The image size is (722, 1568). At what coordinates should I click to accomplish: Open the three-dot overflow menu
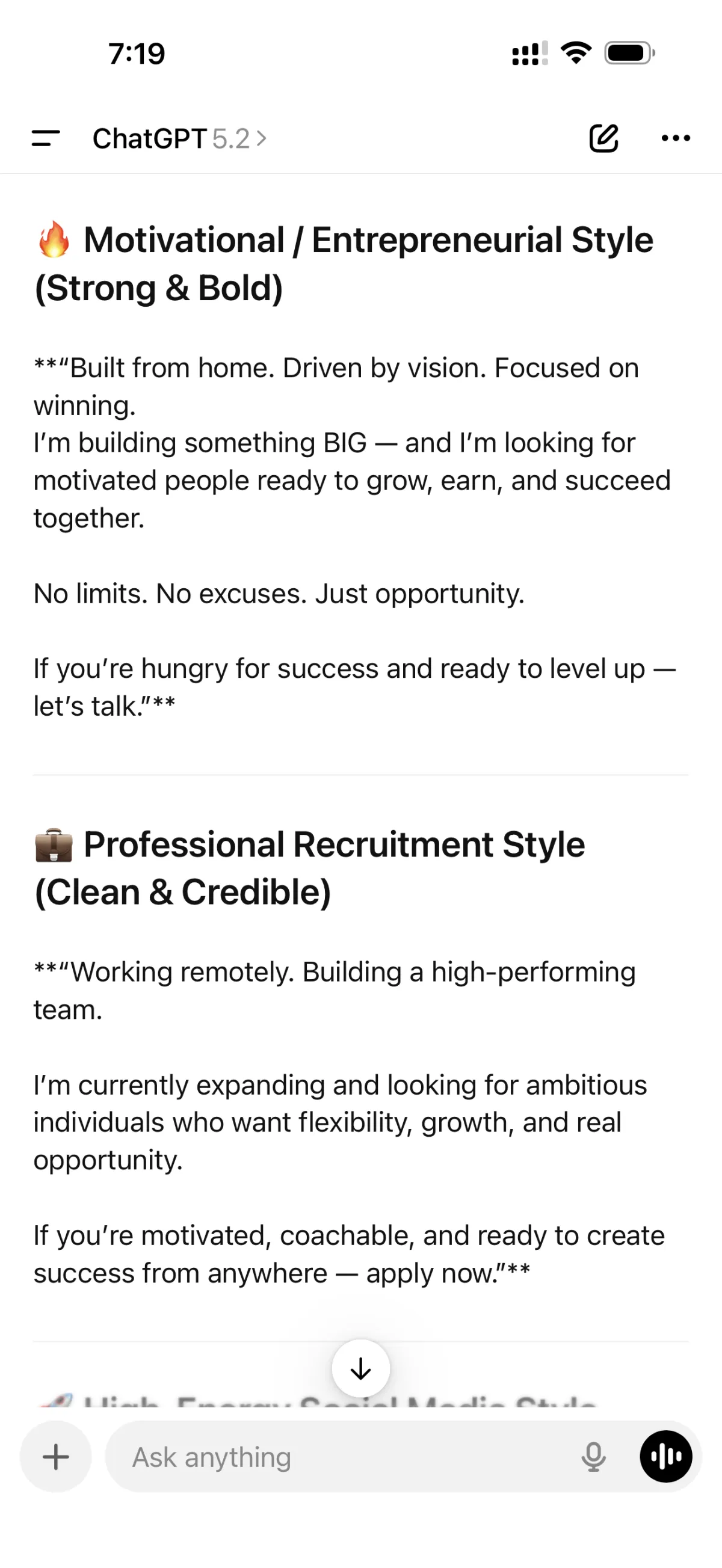click(x=676, y=138)
